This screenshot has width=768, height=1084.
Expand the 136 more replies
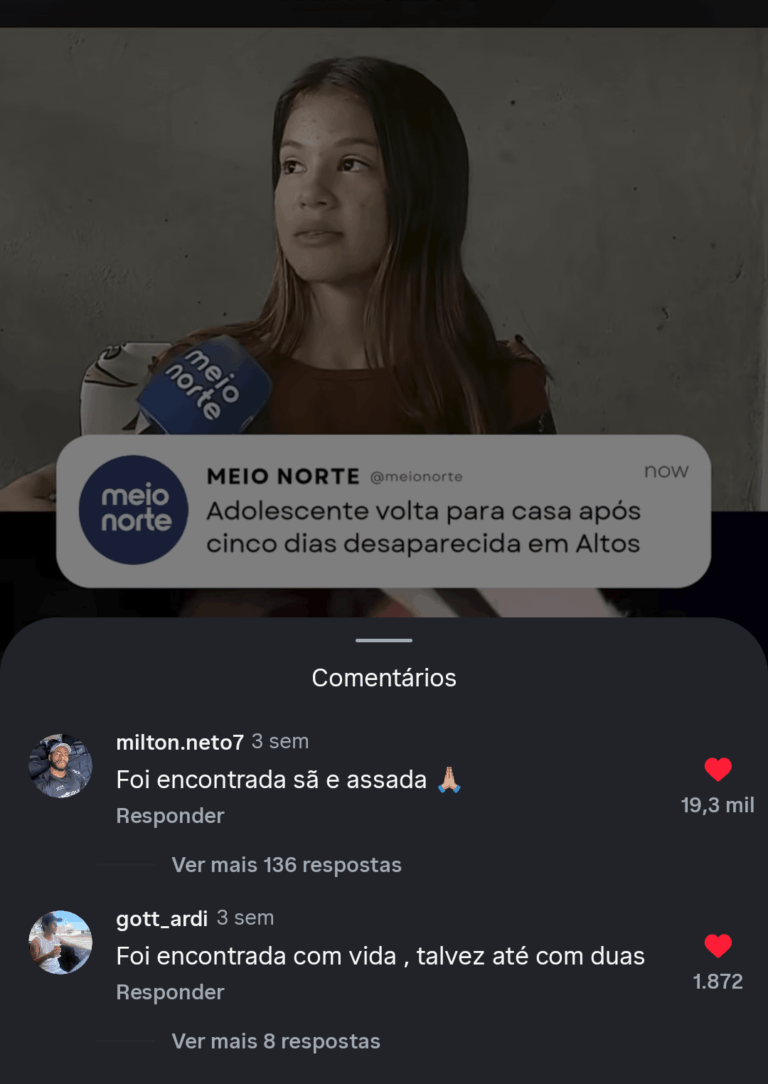[x=286, y=865]
